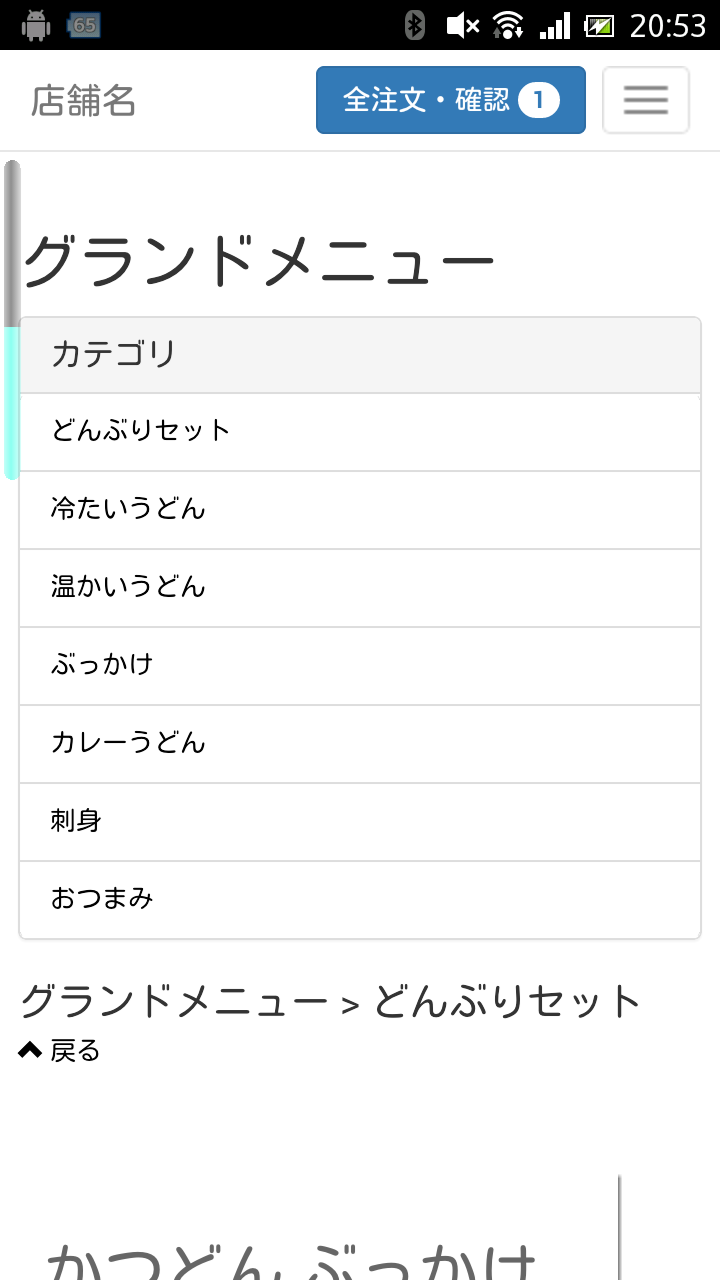Select the 刺身 category
720x1280 pixels.
pos(360,822)
